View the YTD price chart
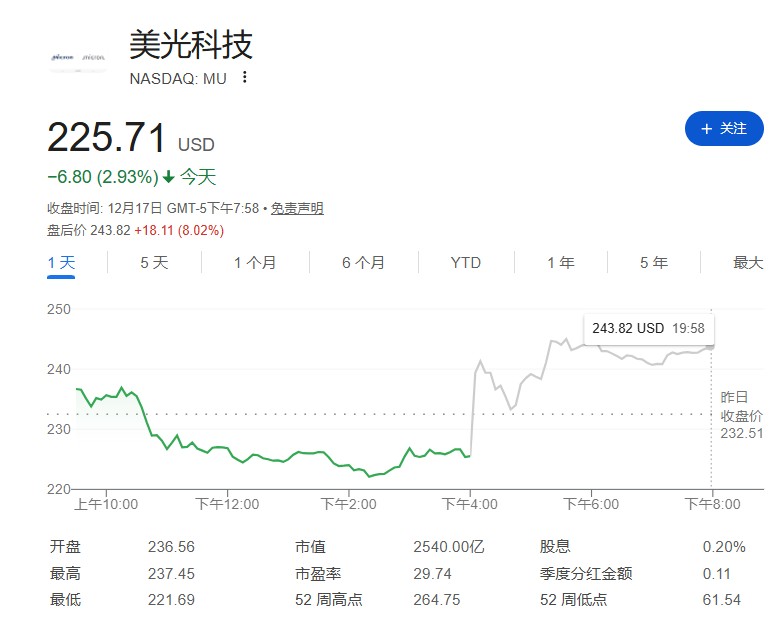The width and height of the screenshot is (775, 627). [465, 262]
